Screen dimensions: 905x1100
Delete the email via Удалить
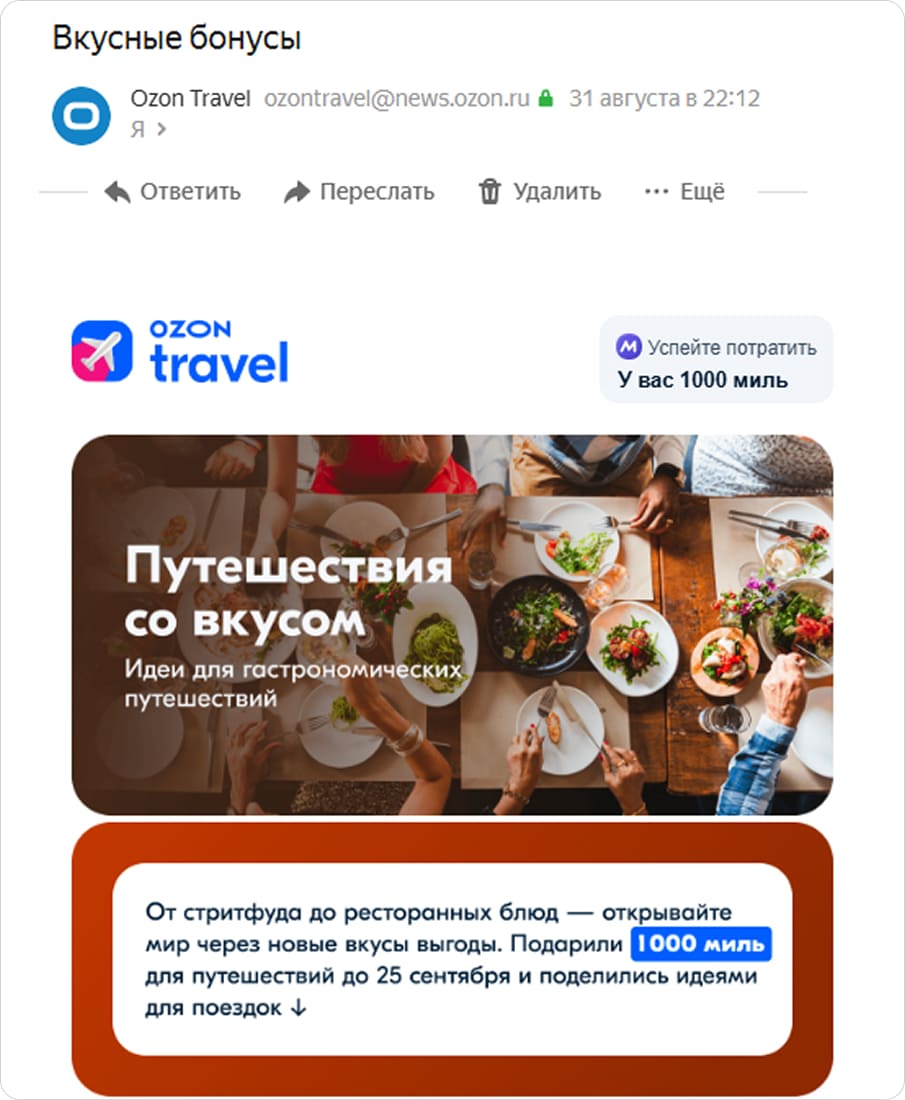tap(540, 192)
